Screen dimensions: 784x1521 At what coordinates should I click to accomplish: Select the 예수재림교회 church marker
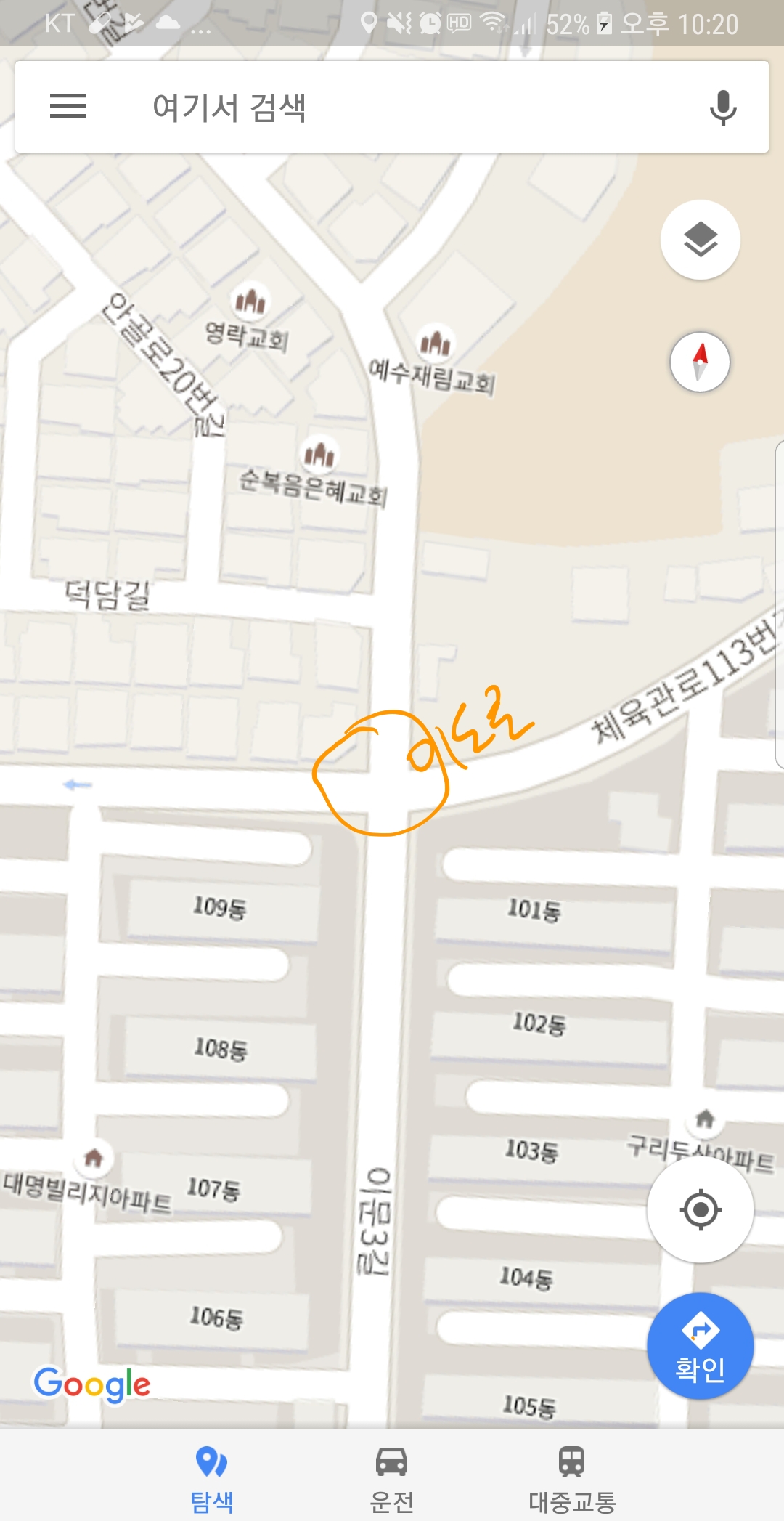[x=435, y=343]
